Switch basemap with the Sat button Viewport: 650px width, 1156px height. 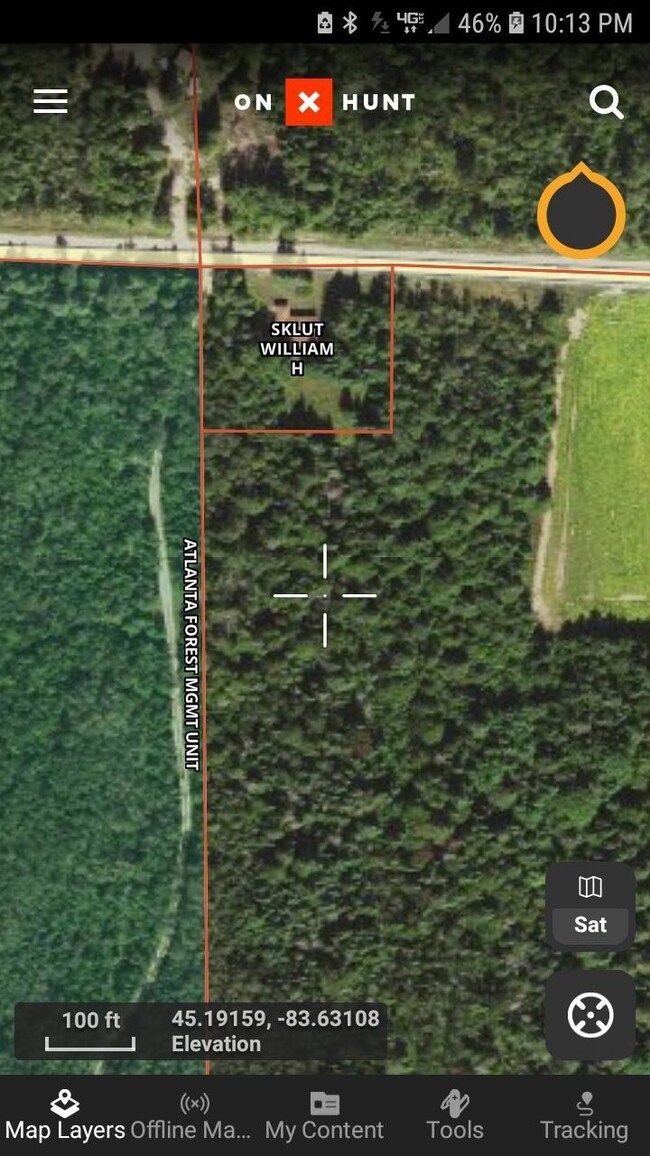(x=590, y=907)
